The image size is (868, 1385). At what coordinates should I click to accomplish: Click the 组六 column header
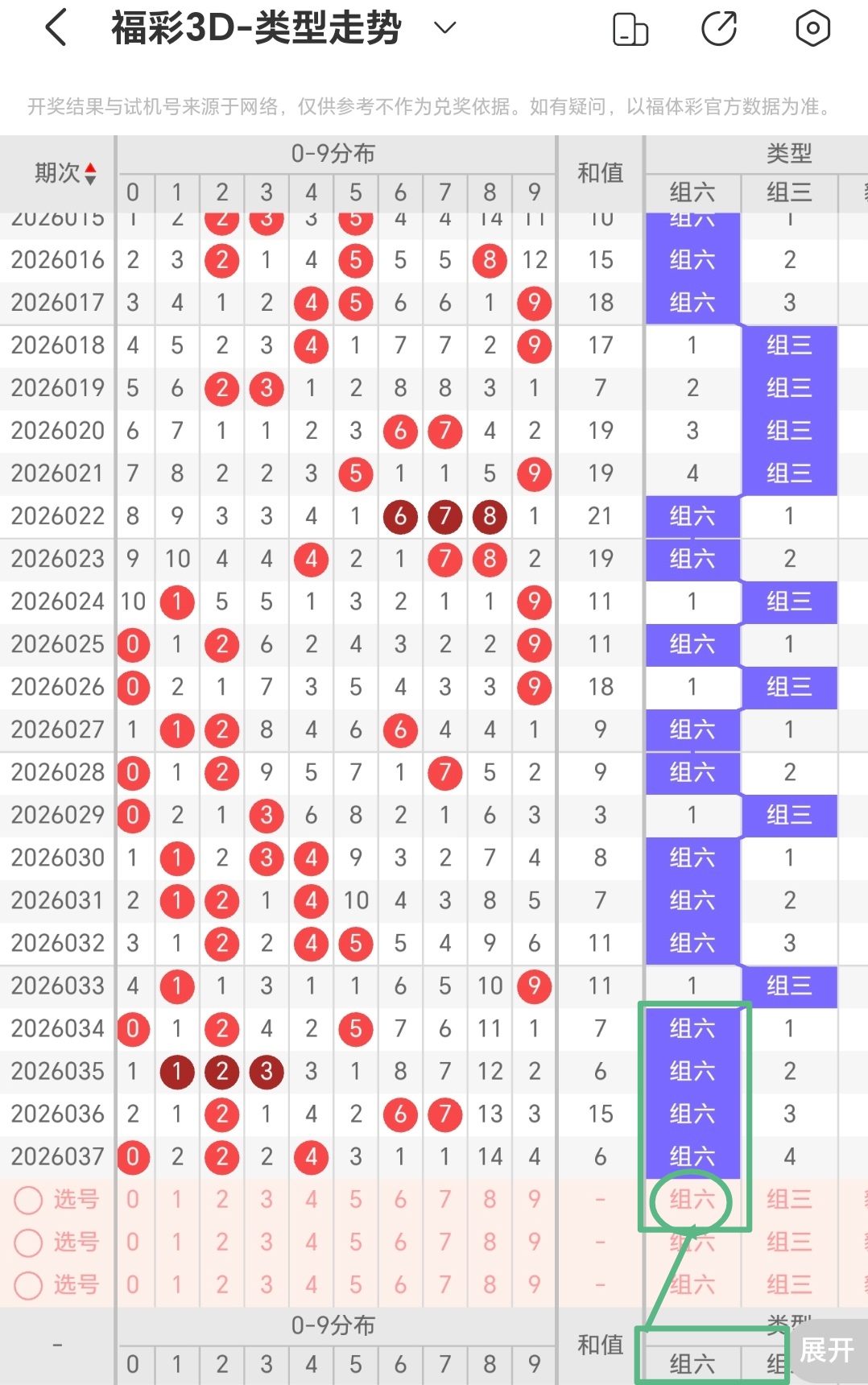point(691,192)
